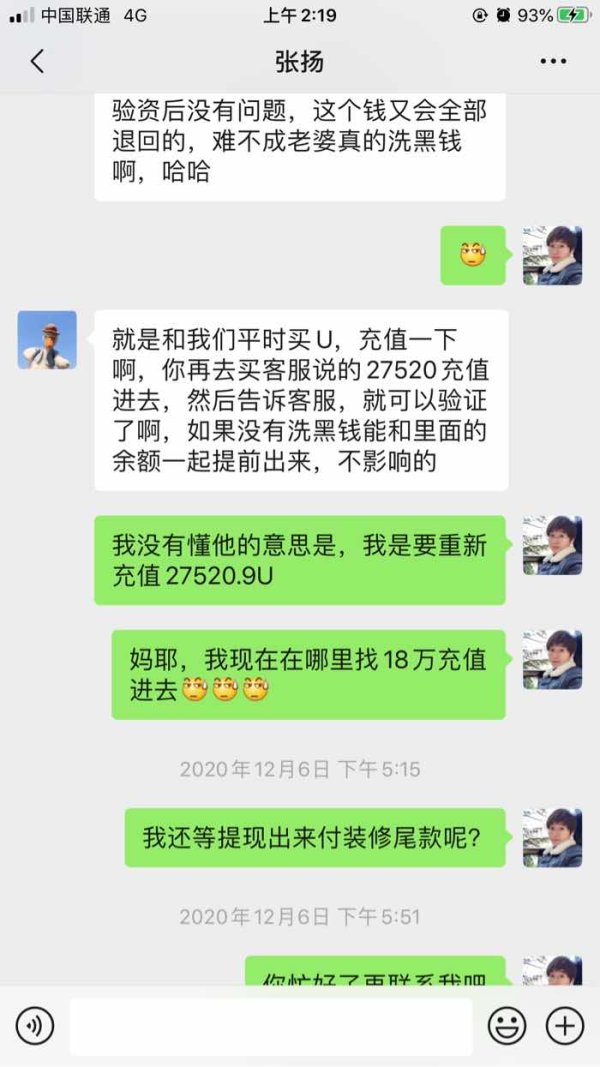
Task: Open the emoji sticker panel
Action: point(507,1026)
